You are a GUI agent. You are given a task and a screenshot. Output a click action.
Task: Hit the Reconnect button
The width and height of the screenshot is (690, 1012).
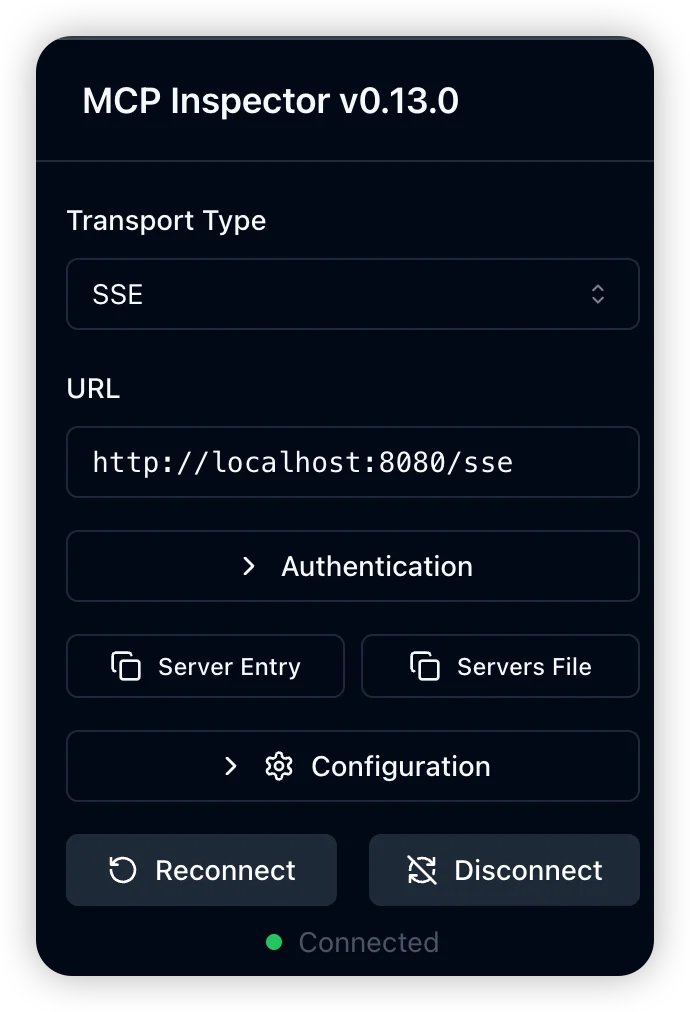(x=201, y=870)
